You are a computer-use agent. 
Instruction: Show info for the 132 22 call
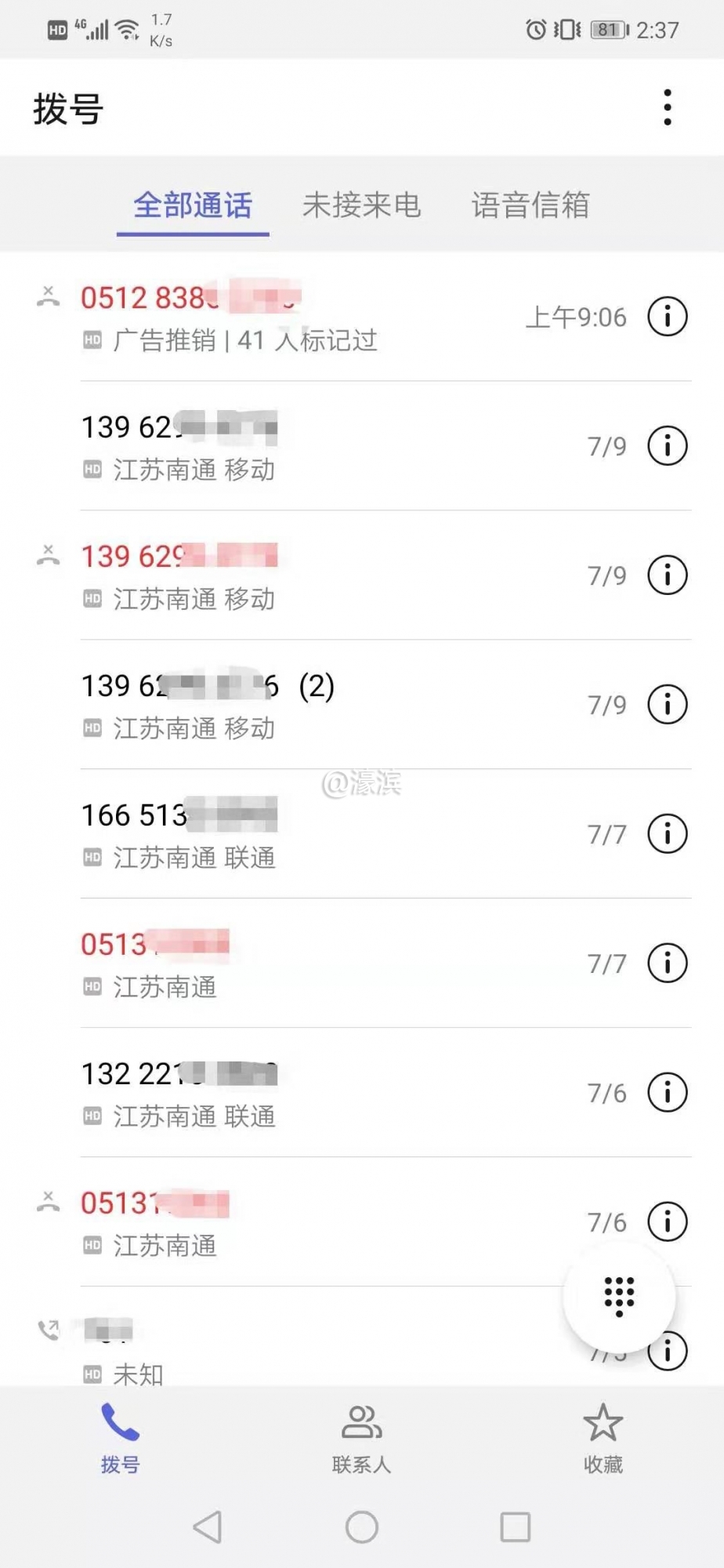coord(668,1092)
